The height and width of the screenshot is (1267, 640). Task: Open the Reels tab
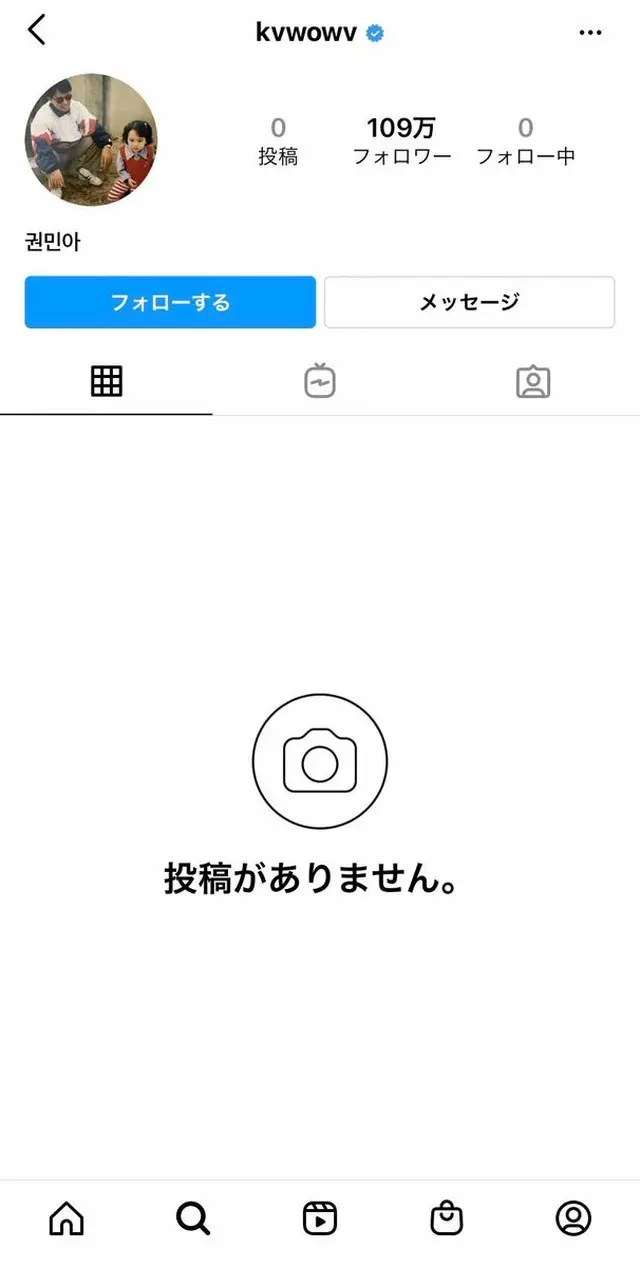click(320, 1218)
